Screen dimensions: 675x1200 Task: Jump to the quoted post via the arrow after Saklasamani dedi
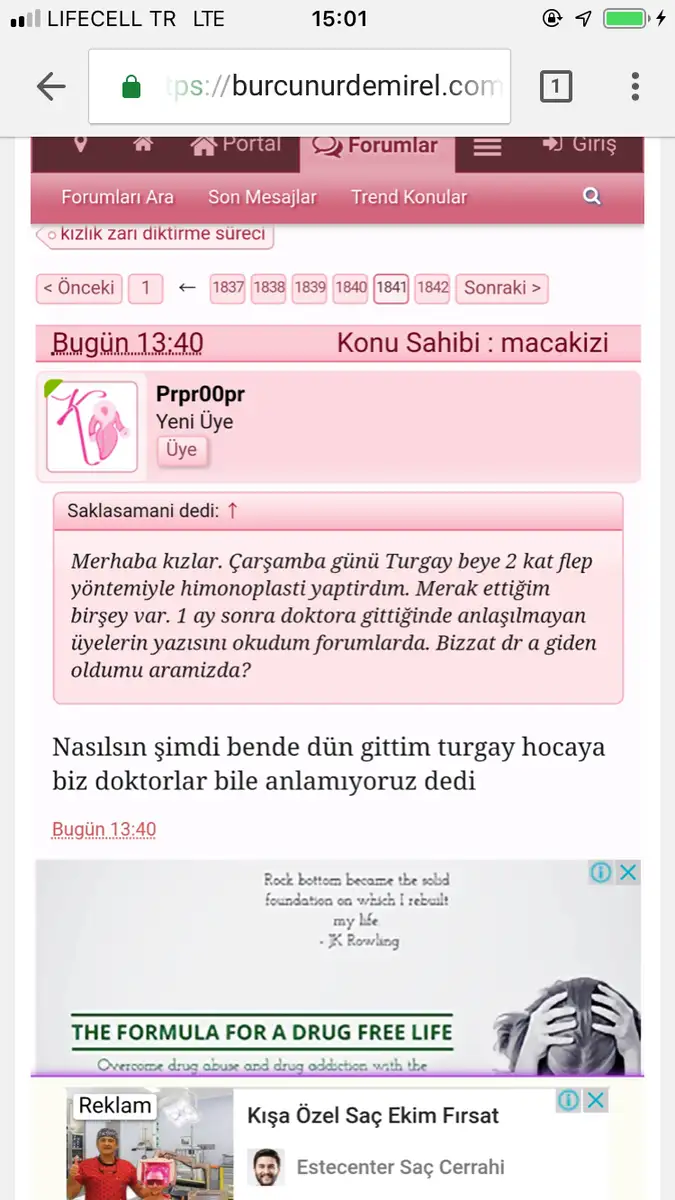[x=233, y=511]
